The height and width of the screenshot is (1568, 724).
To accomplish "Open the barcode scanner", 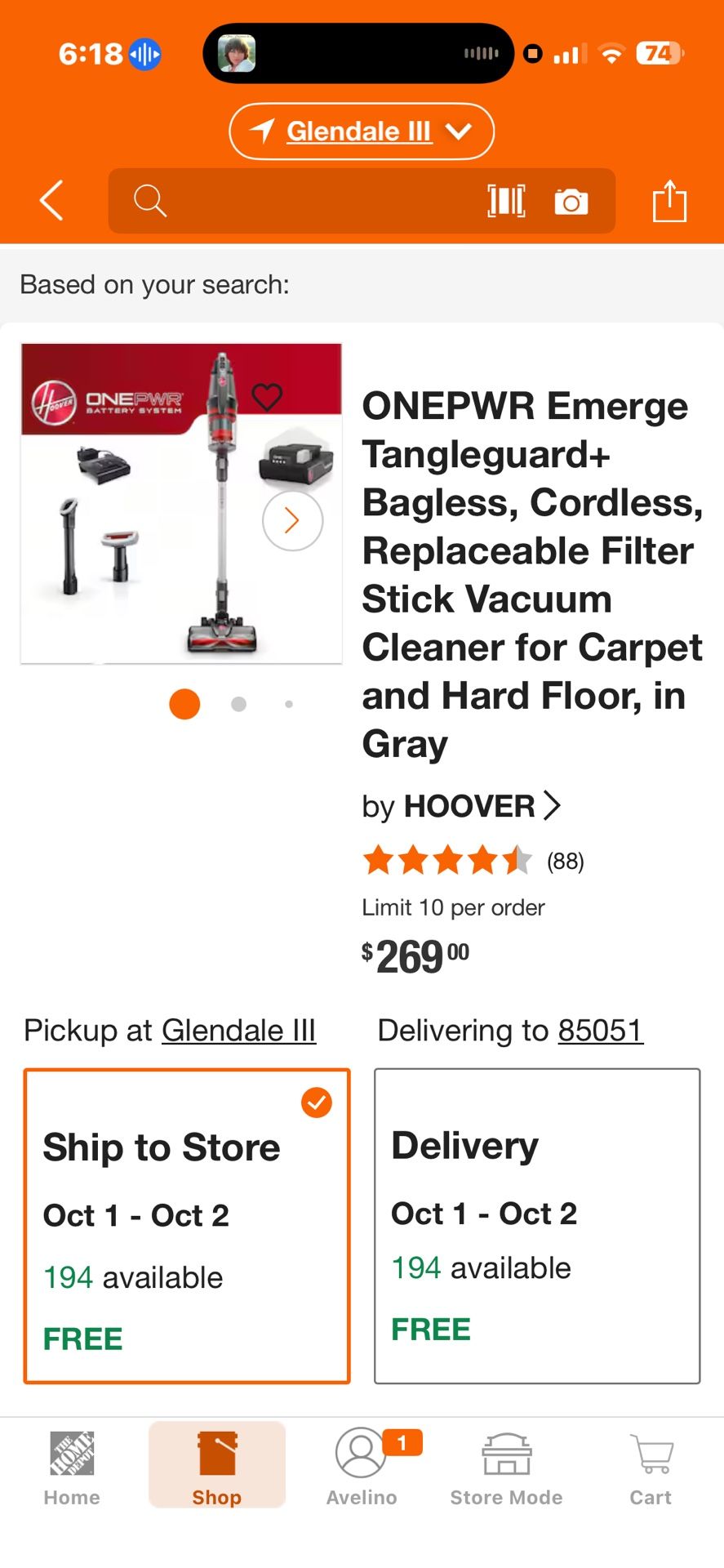I will 506,201.
